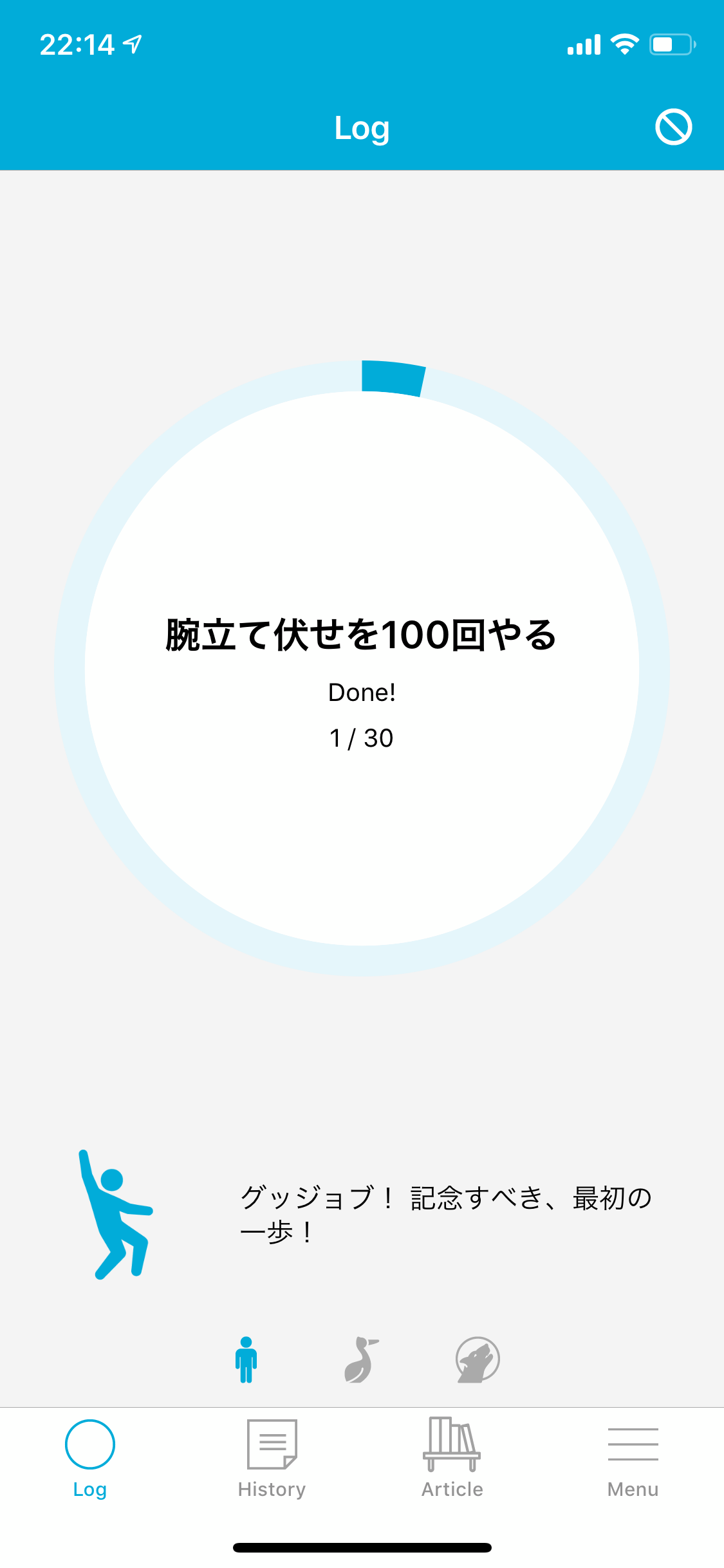The width and height of the screenshot is (724, 1568).
Task: Tap the cancel icon in the header
Action: pos(673,127)
